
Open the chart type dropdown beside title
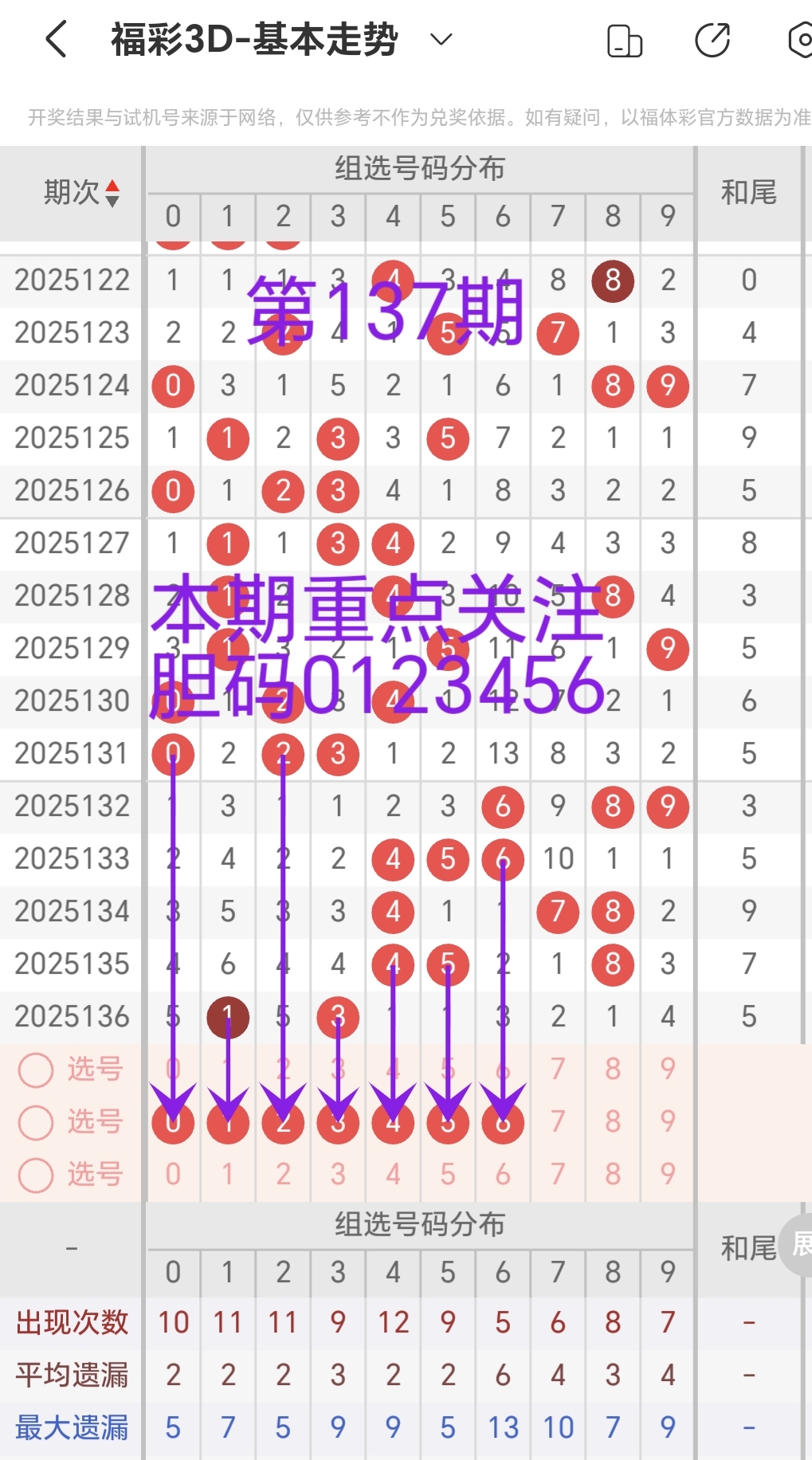[439, 38]
